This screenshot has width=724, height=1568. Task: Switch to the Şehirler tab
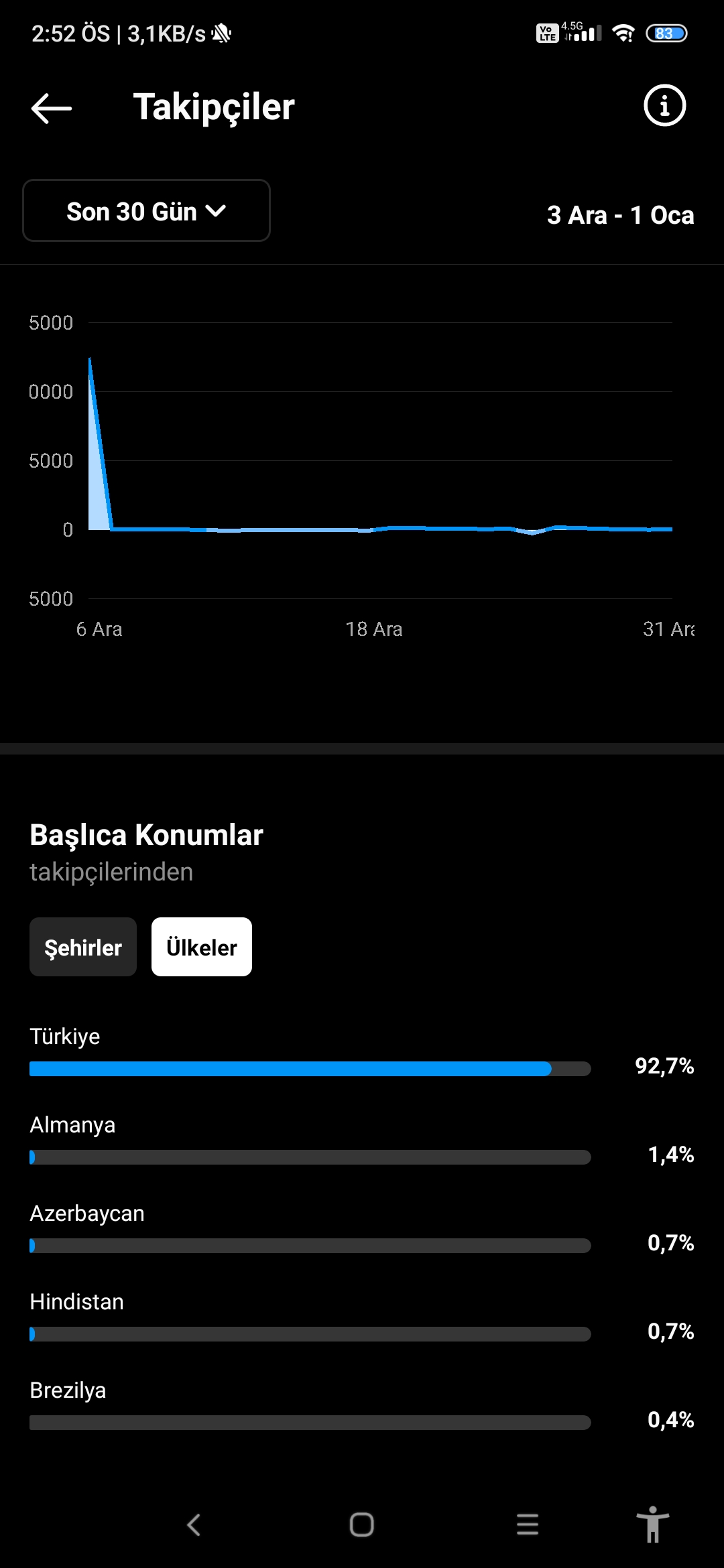tap(83, 947)
